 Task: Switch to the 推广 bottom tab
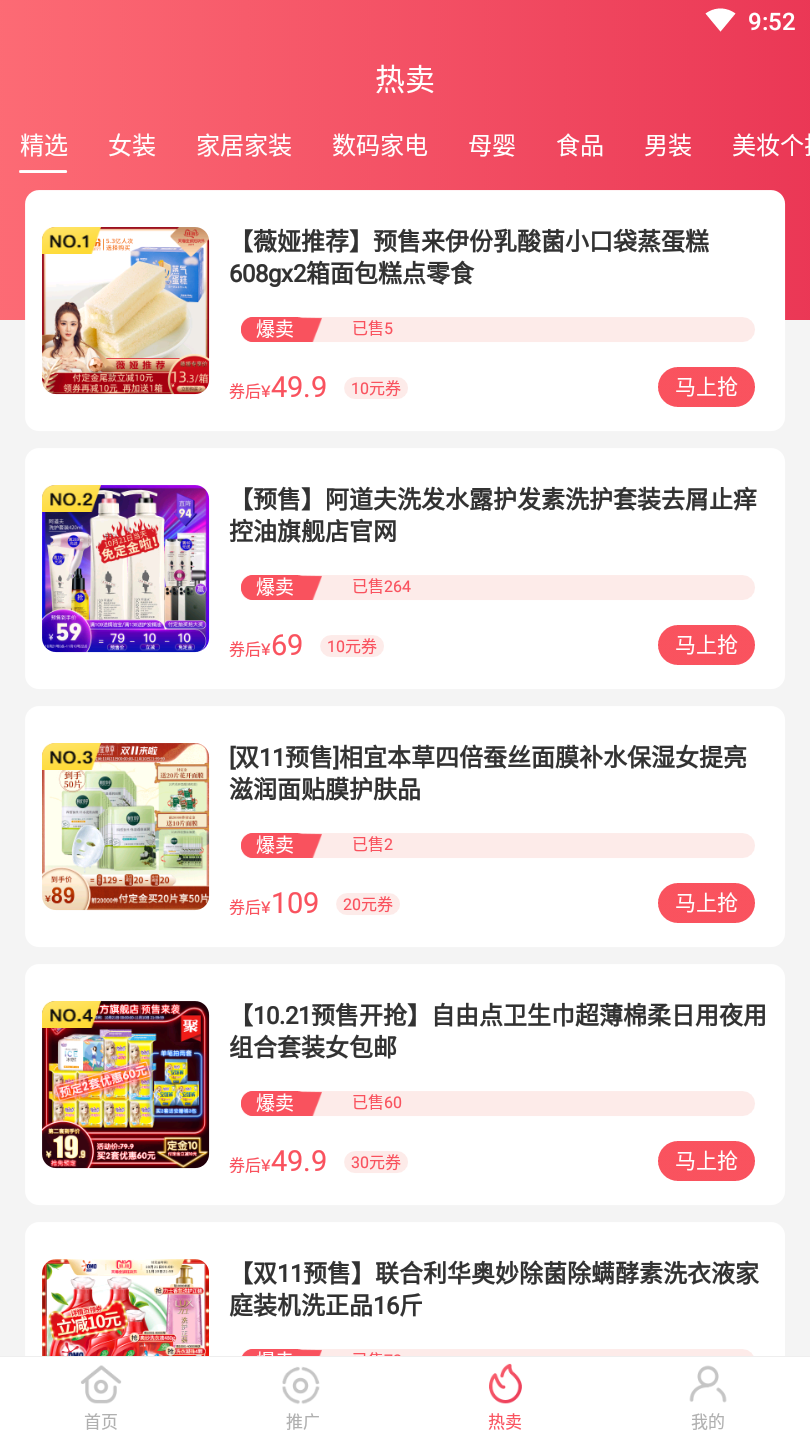pos(303,1398)
